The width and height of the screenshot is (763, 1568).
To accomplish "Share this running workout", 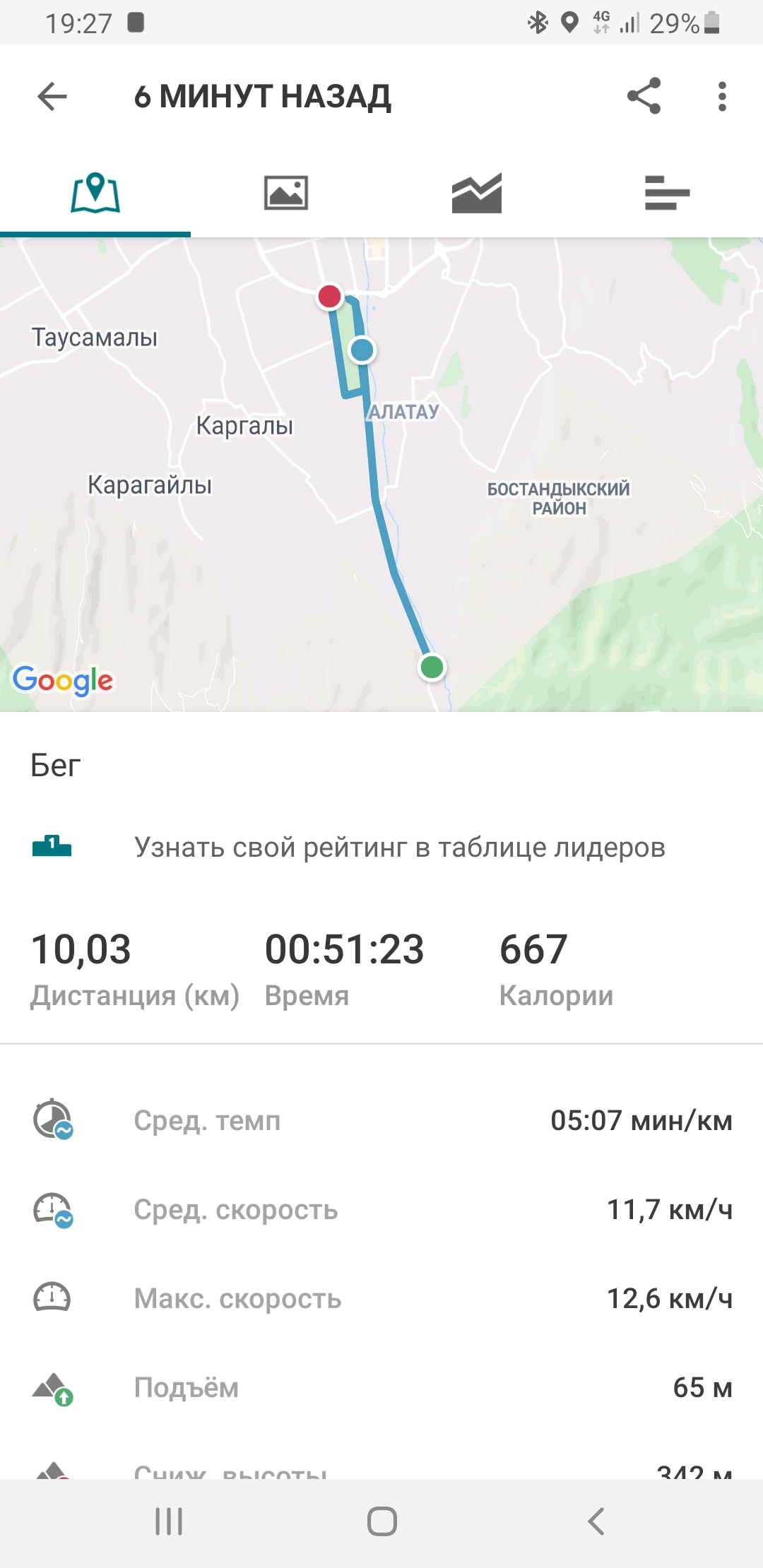I will click(644, 96).
